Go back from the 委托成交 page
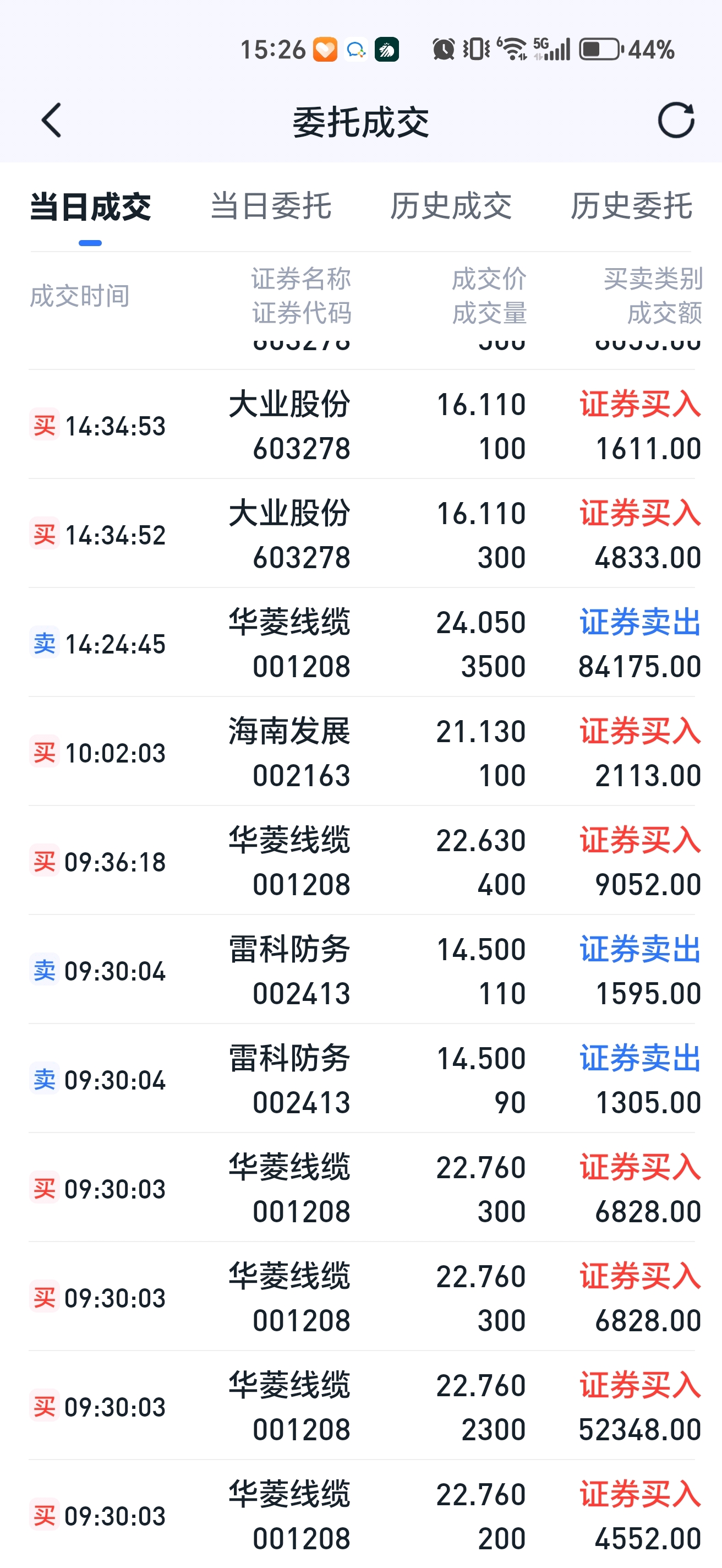Image resolution: width=722 pixels, height=1568 pixels. (52, 121)
